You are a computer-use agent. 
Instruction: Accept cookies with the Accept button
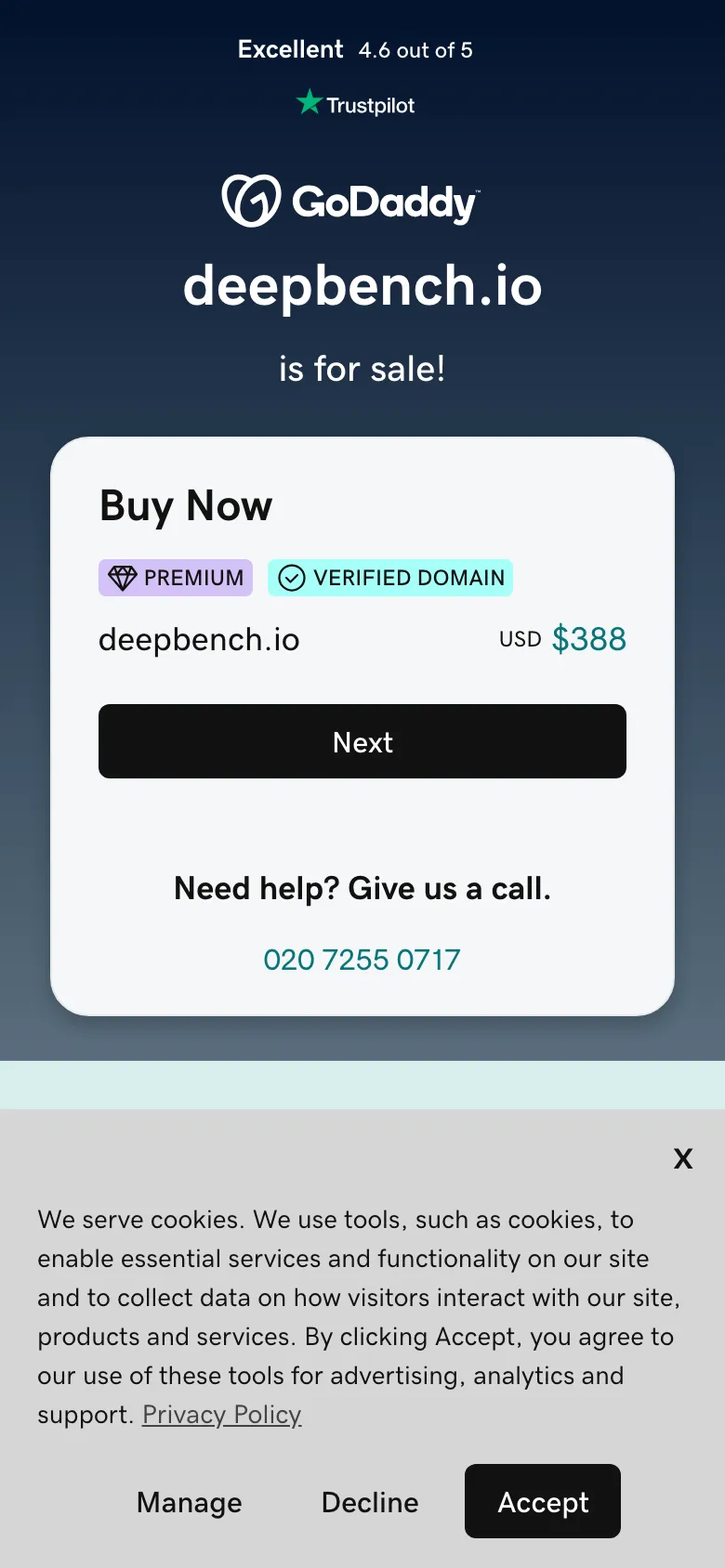542,1501
